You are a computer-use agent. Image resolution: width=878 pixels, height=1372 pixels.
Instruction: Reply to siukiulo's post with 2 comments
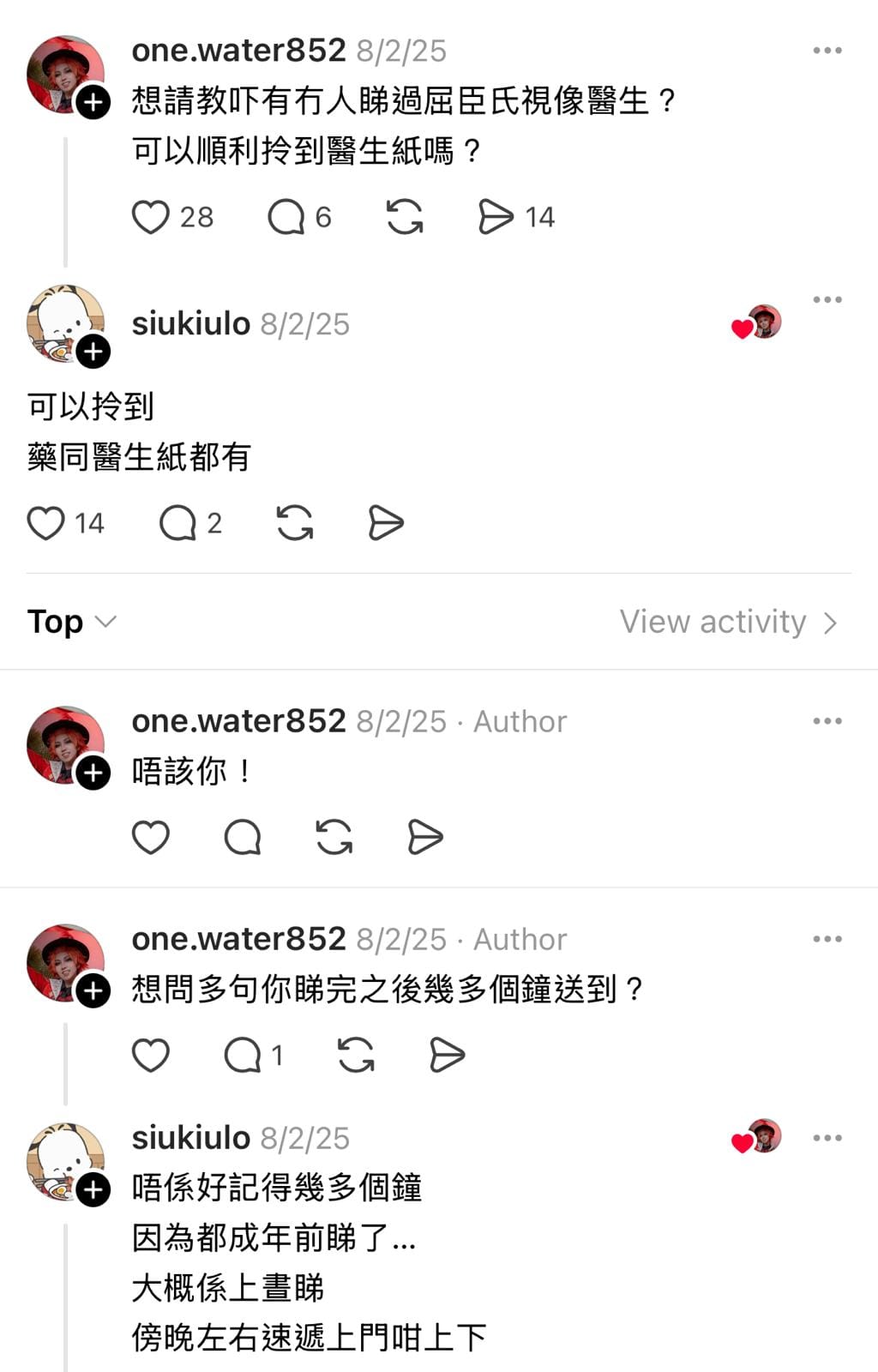click(x=178, y=523)
